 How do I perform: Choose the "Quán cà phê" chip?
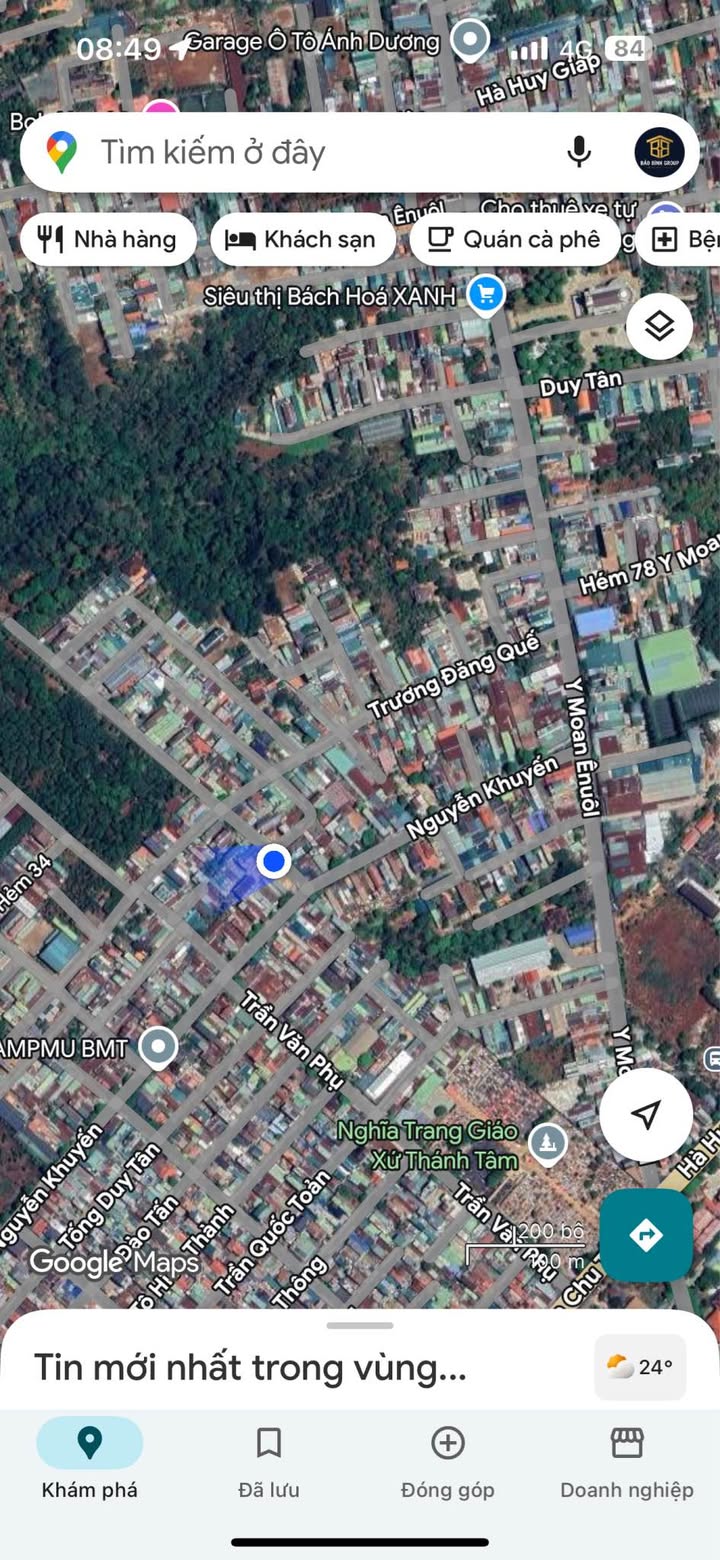point(515,240)
